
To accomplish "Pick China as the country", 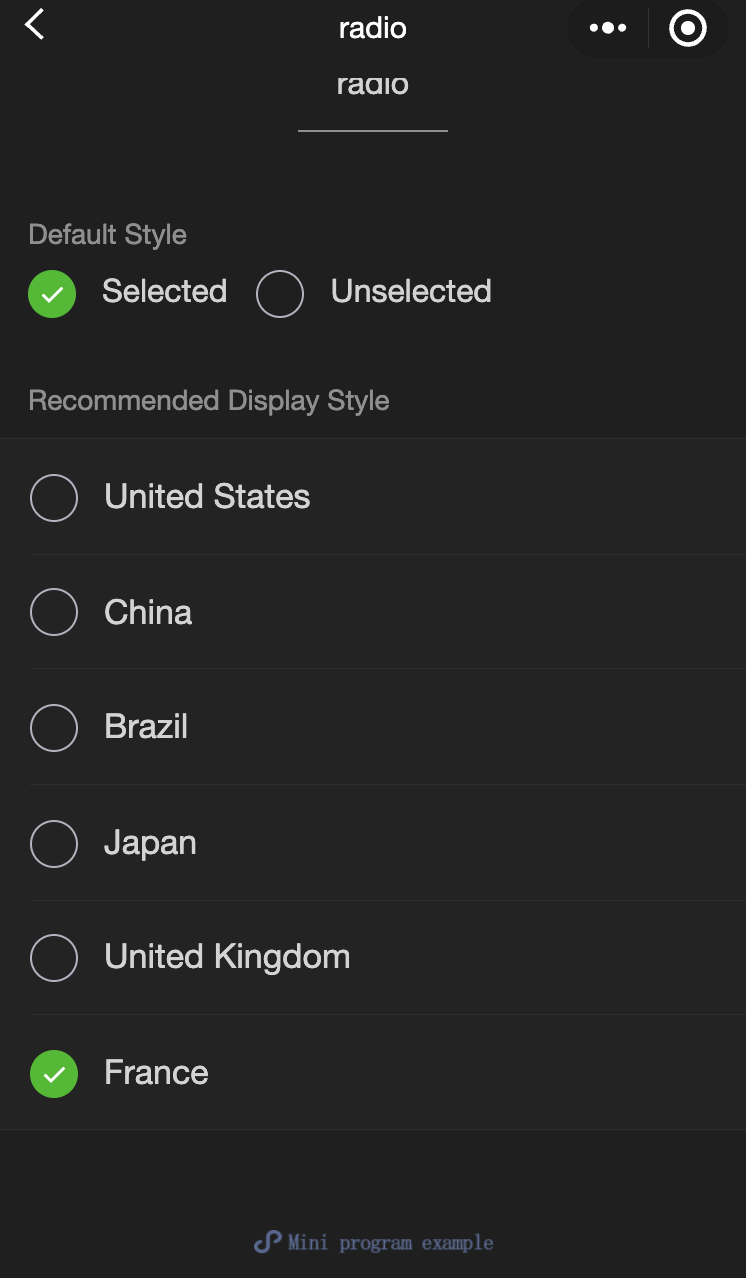I will point(54,612).
